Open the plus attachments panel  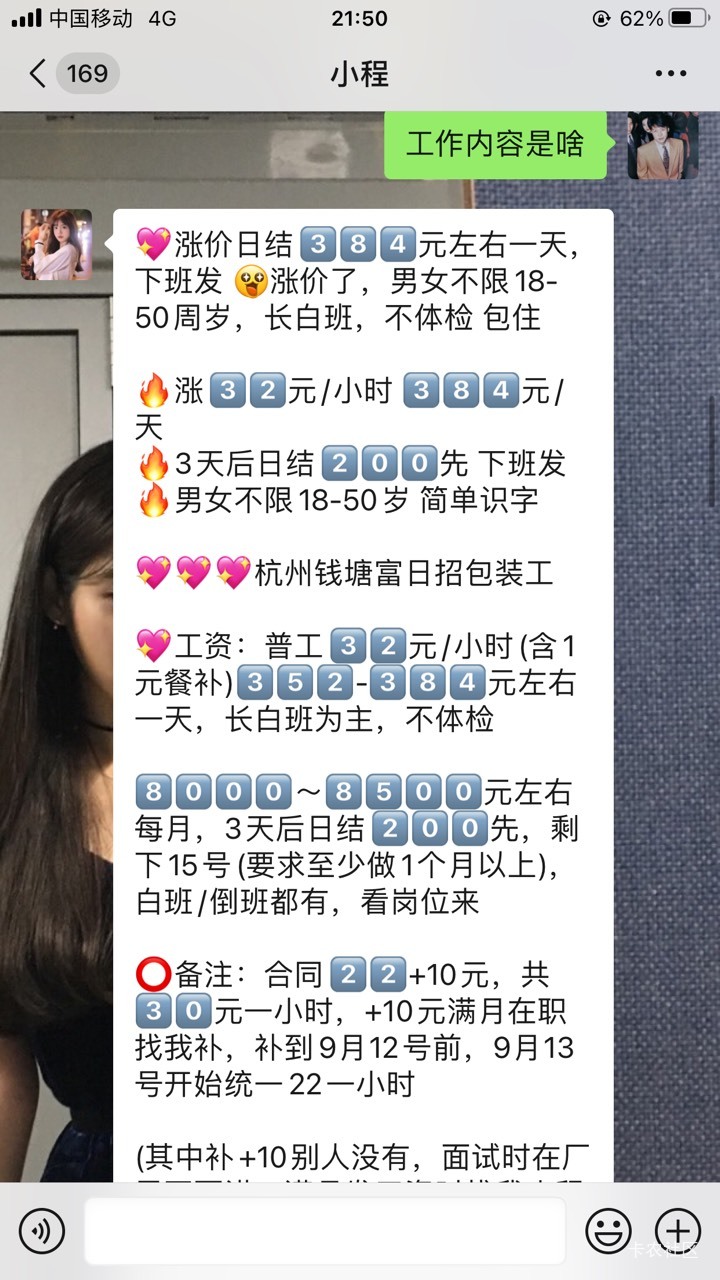point(677,1231)
